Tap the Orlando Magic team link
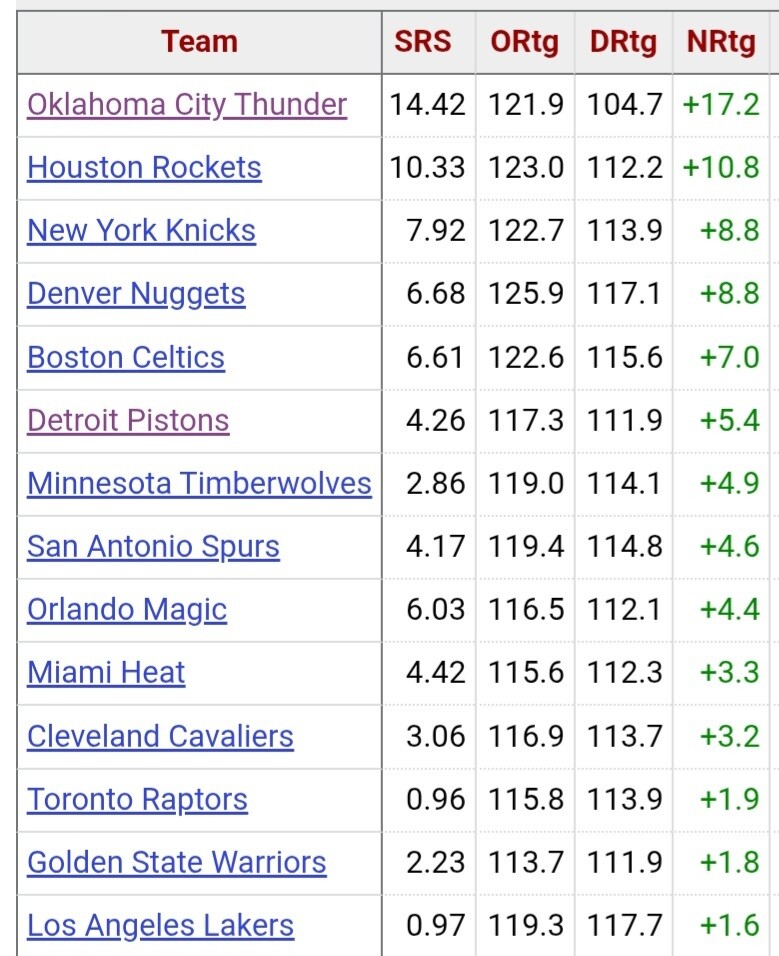Viewport: 779px width, 956px height. (x=127, y=610)
